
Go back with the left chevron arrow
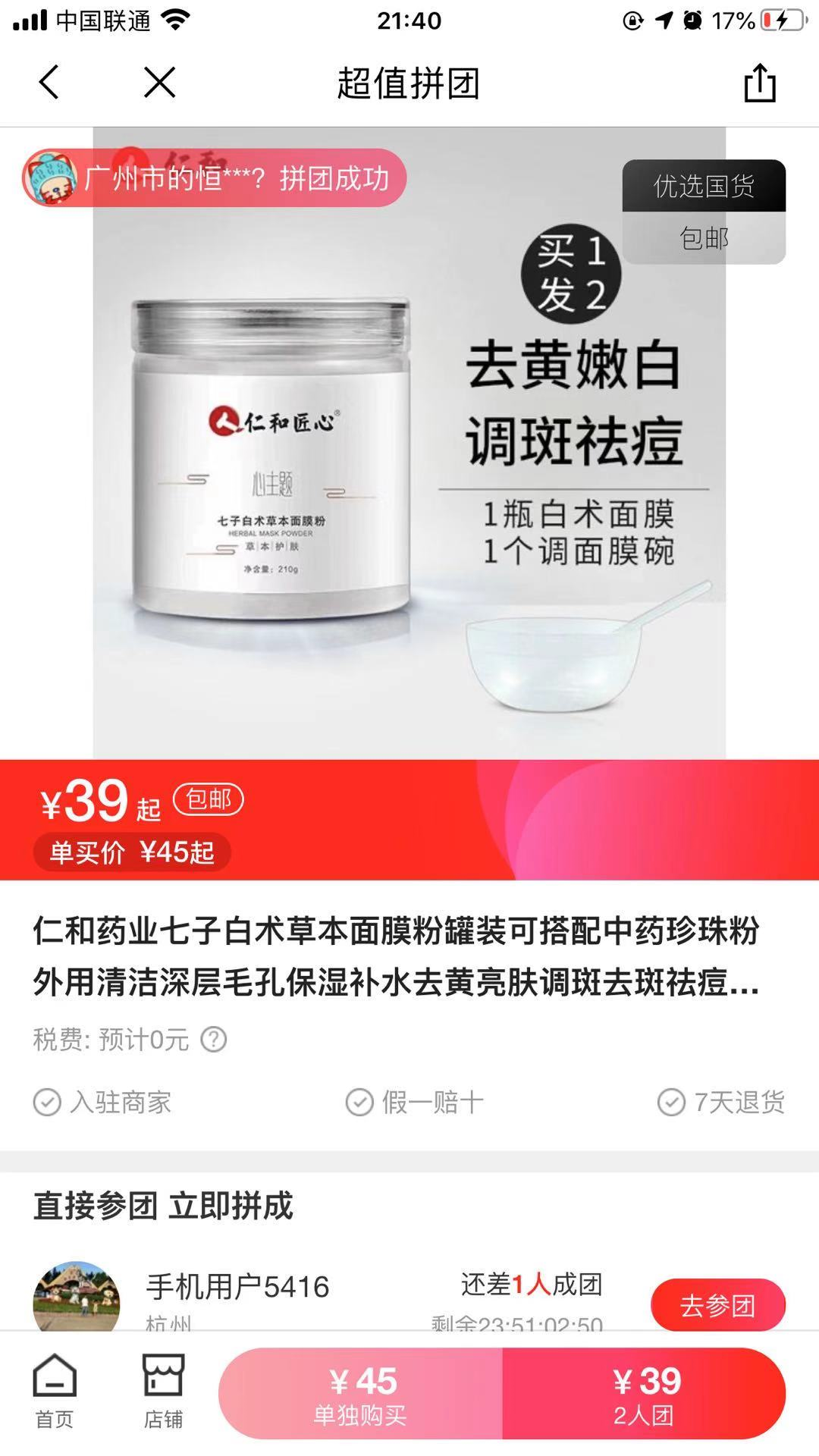(49, 83)
